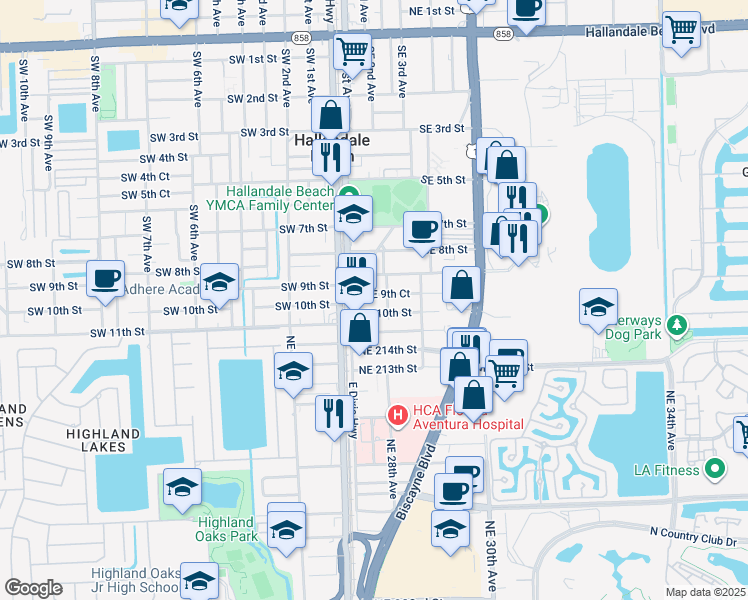Viewport: 748px width, 600px height.
Task: Tap the coffee cup marker by SW 9th St
Action: pos(105,279)
